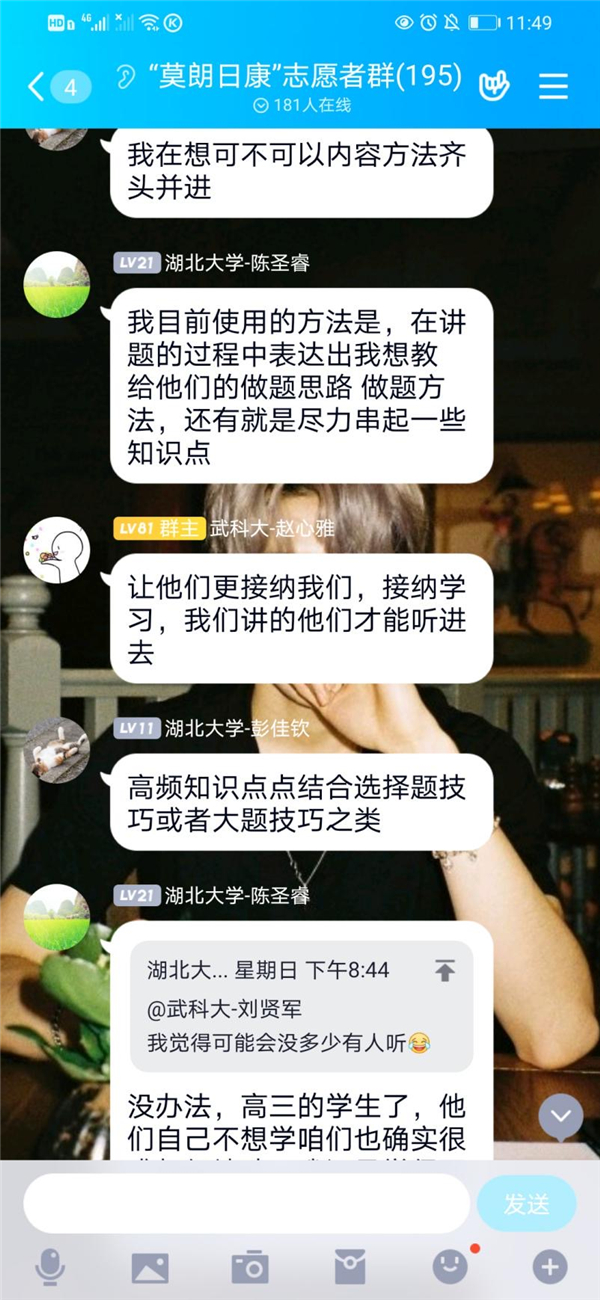View the 181人在线 online members list
The image size is (600, 1300).
pyautogui.click(x=302, y=105)
